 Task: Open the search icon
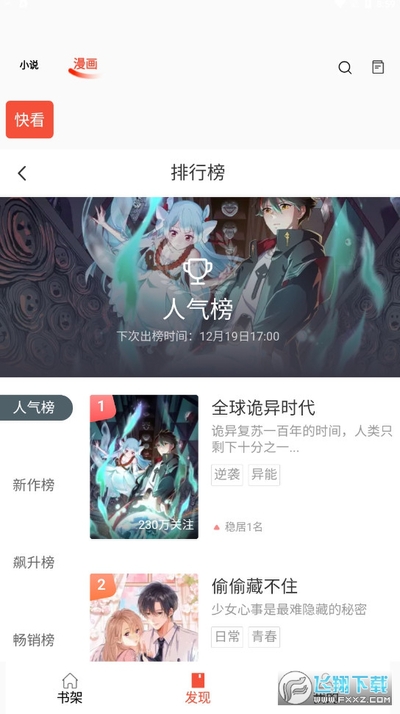point(345,68)
